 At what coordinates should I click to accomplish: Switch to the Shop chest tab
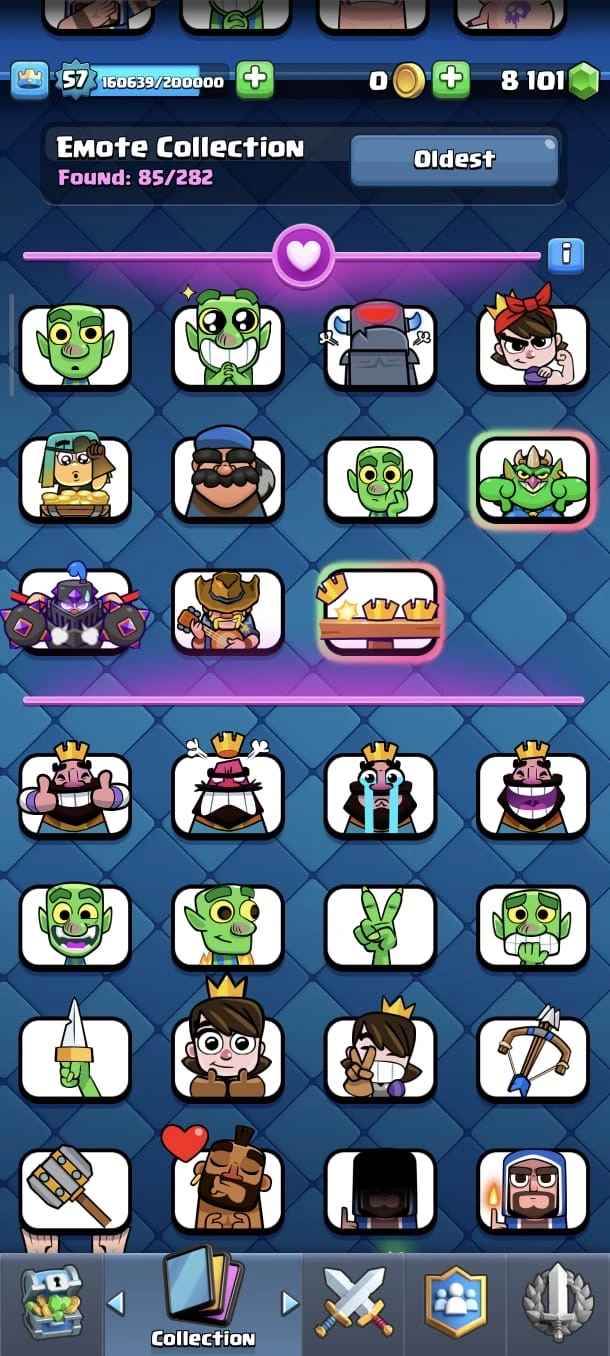[52, 1303]
